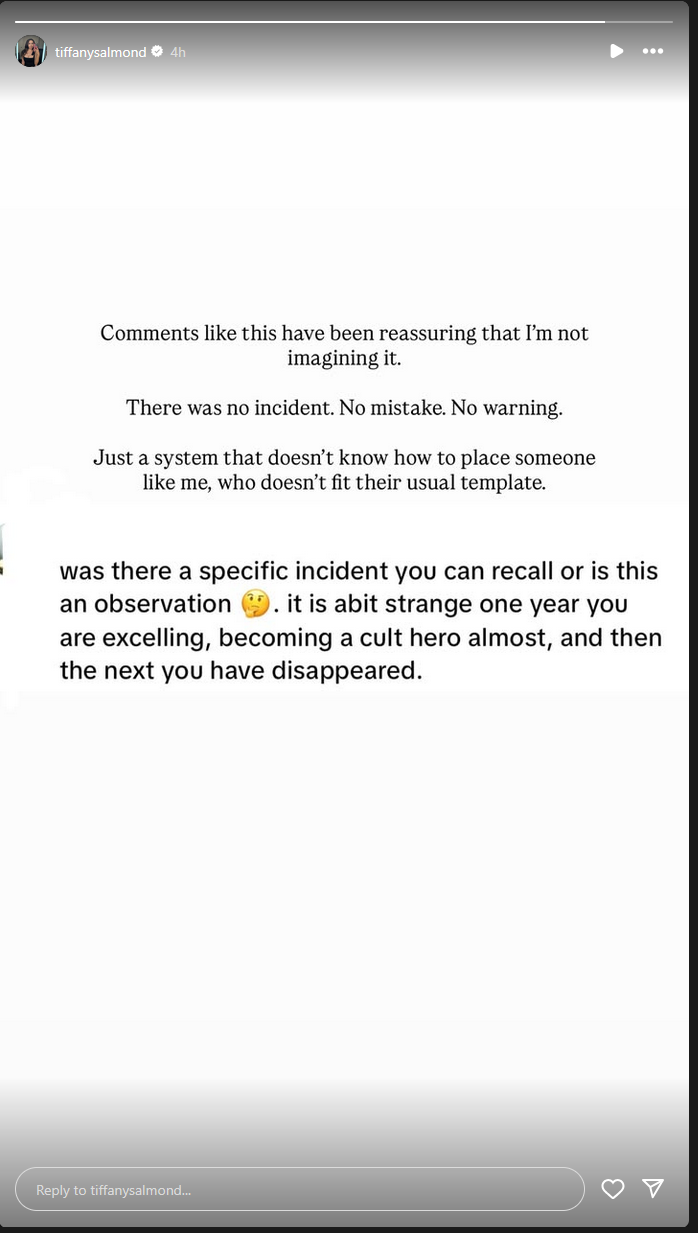Focus the Reply to tiffanysalmond field
Viewport: 698px width, 1233px height.
pyautogui.click(x=300, y=1189)
